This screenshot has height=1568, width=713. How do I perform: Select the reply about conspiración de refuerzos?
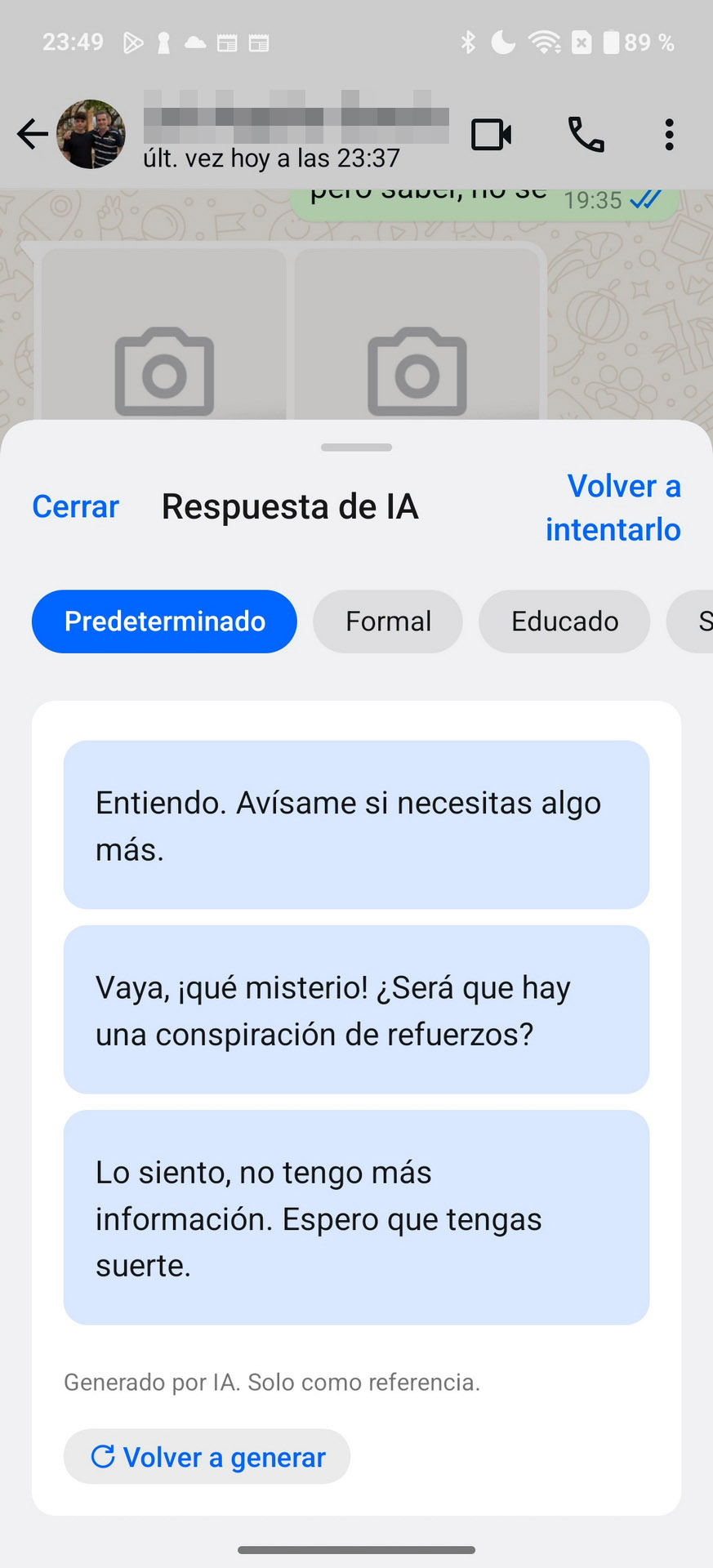click(x=356, y=1010)
